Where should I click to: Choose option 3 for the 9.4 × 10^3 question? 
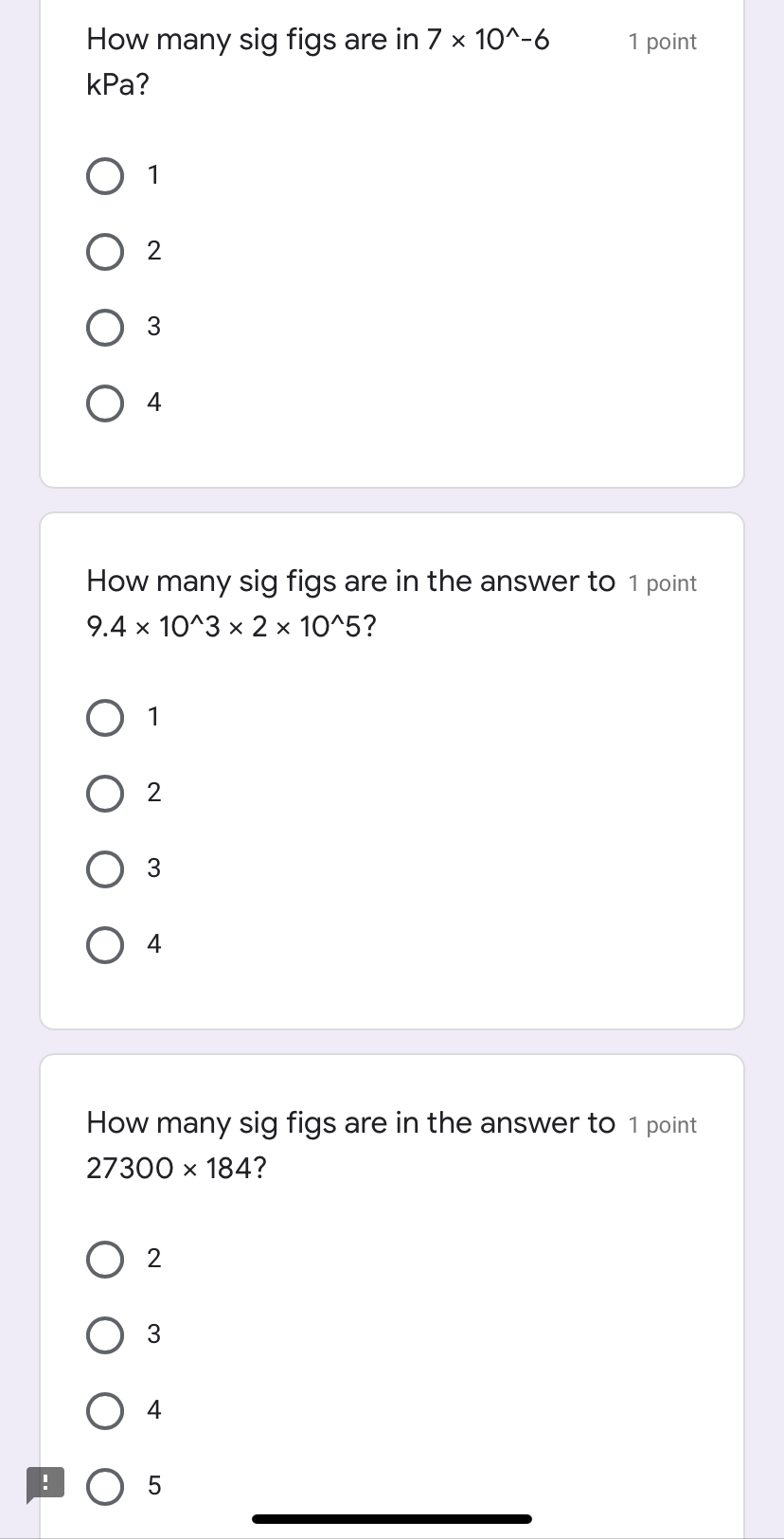[105, 868]
